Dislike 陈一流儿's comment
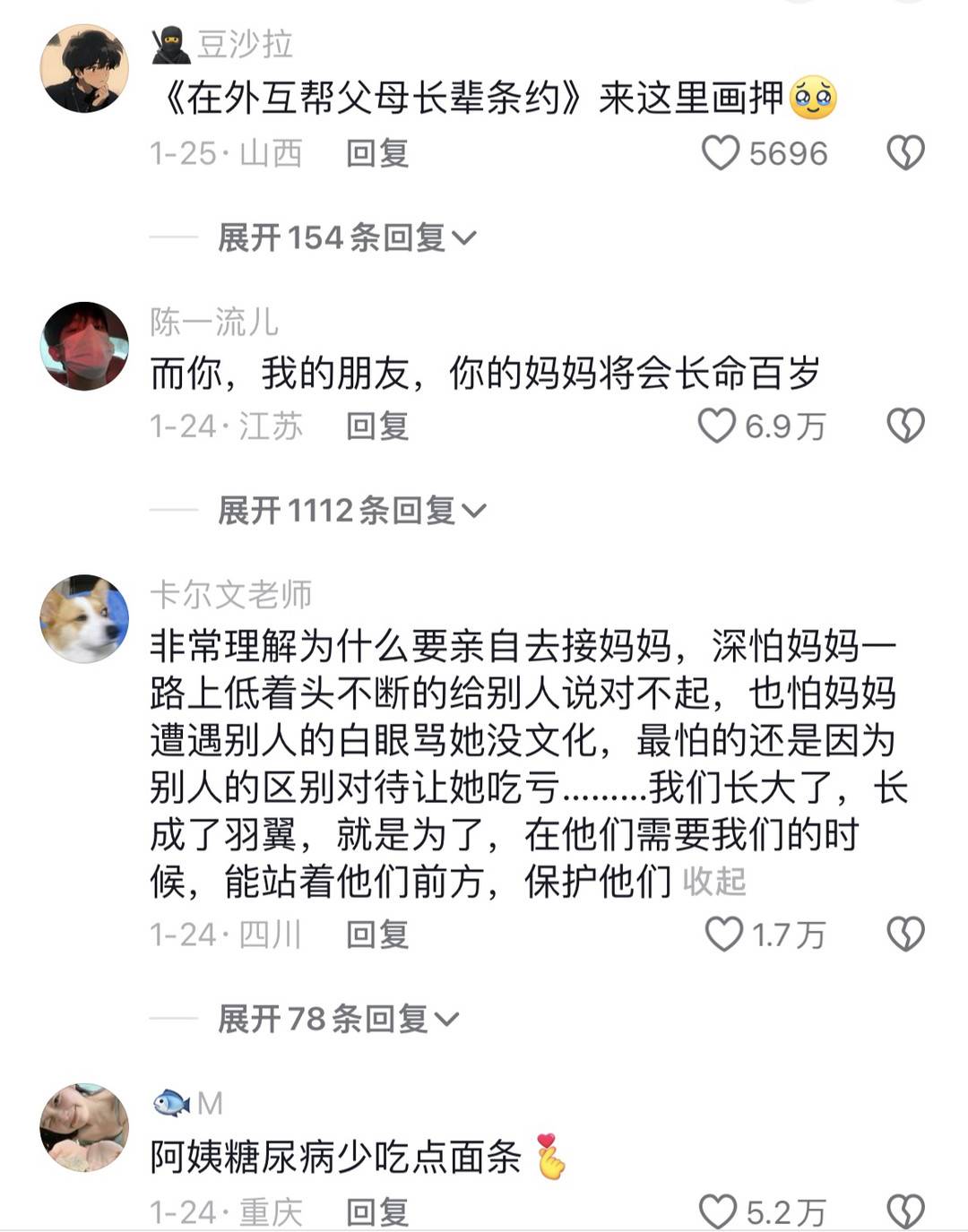Screen dimensions: 968x1232 point(905,426)
